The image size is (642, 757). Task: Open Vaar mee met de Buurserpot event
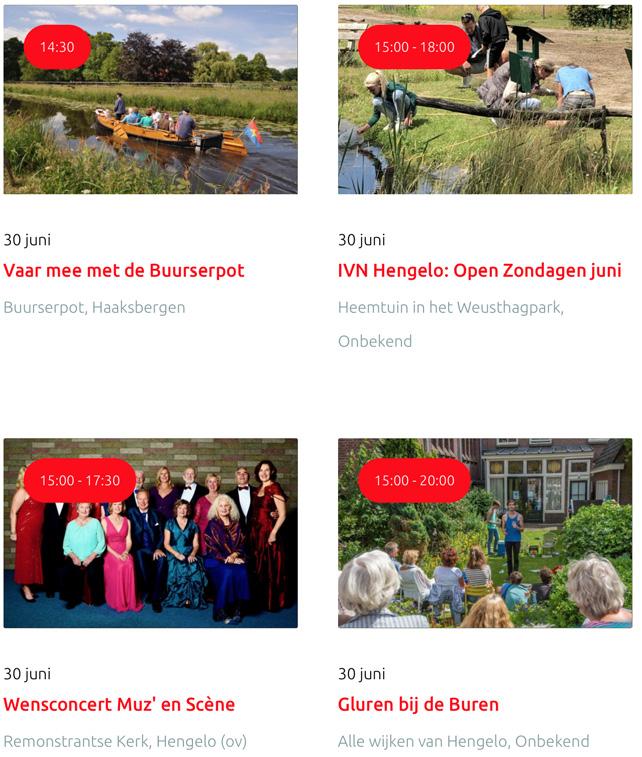[x=124, y=271]
